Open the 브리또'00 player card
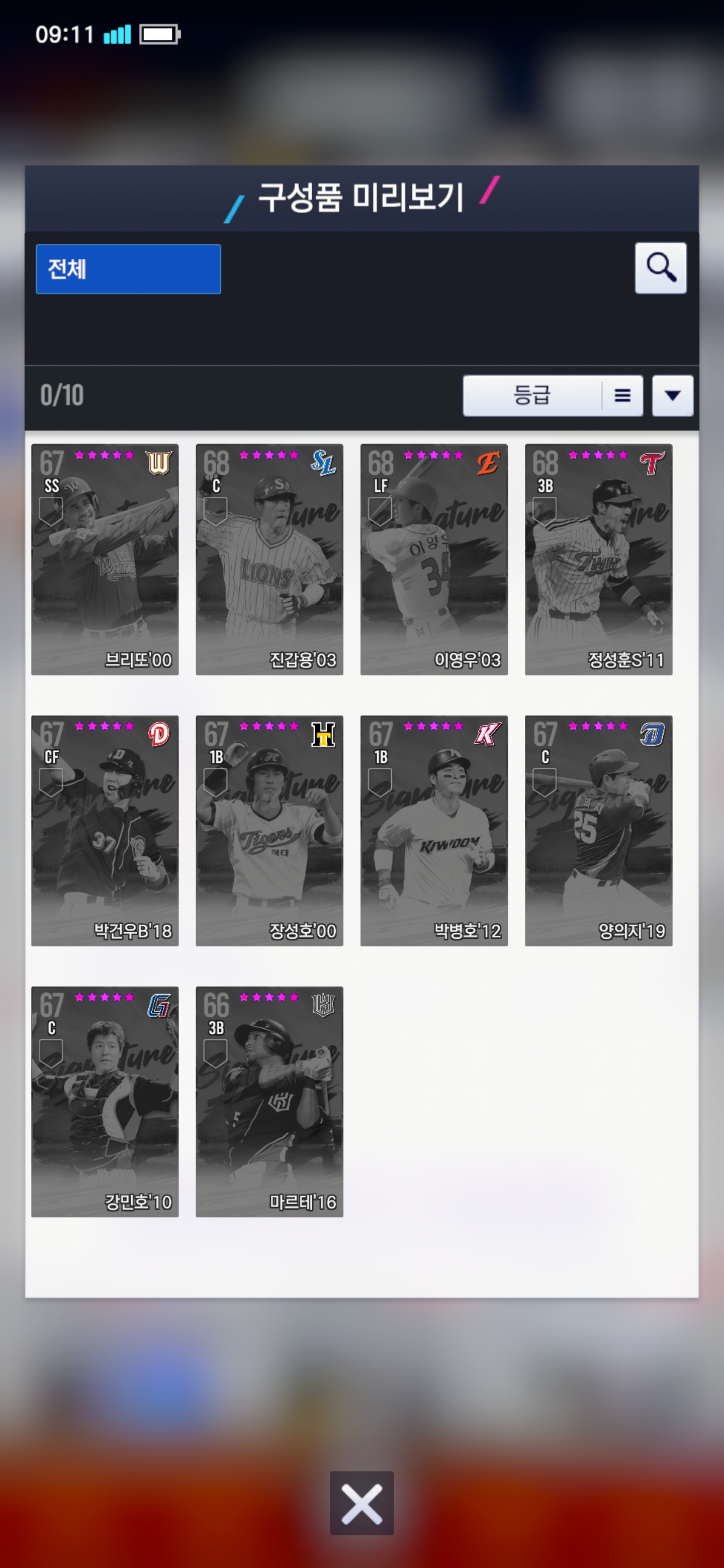 point(105,559)
